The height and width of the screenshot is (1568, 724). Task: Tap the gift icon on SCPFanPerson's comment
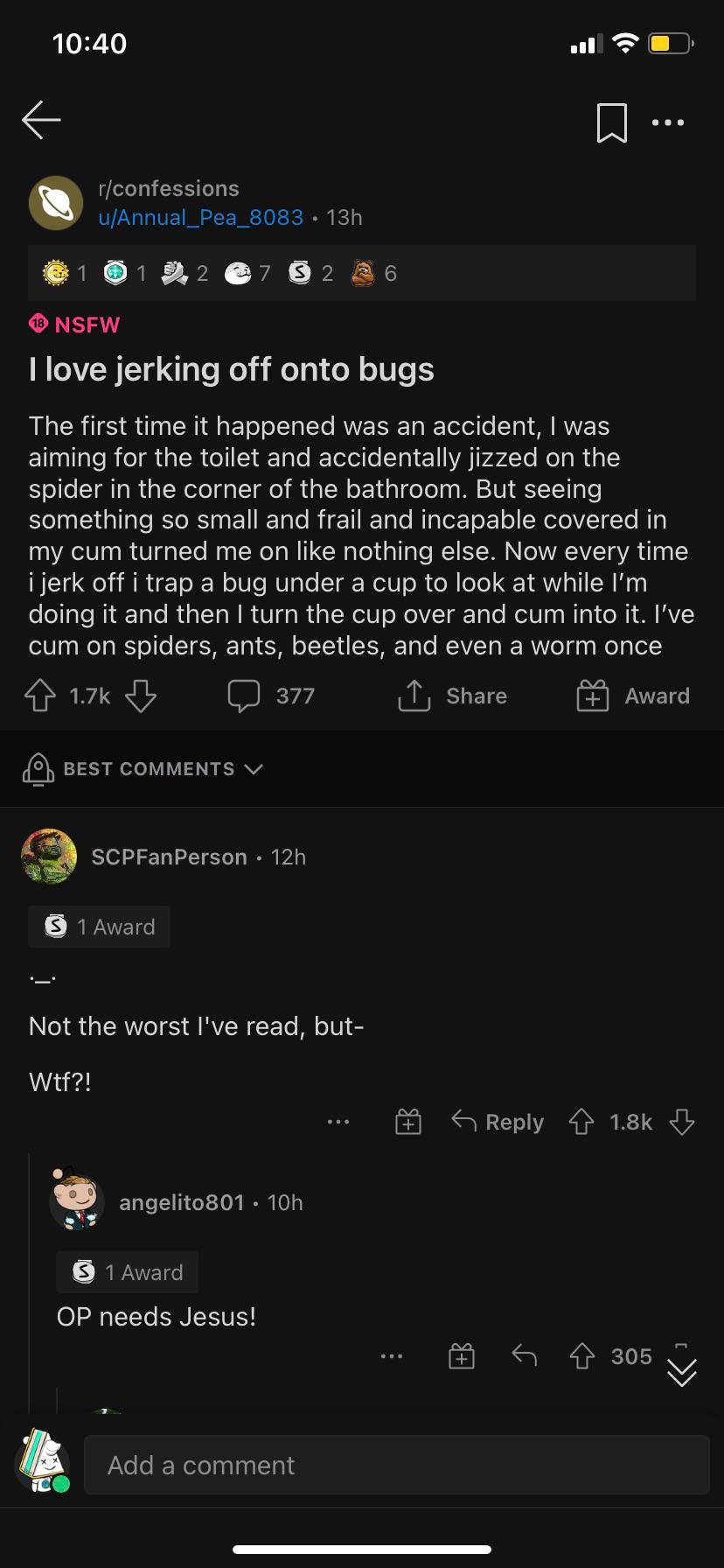click(407, 1121)
